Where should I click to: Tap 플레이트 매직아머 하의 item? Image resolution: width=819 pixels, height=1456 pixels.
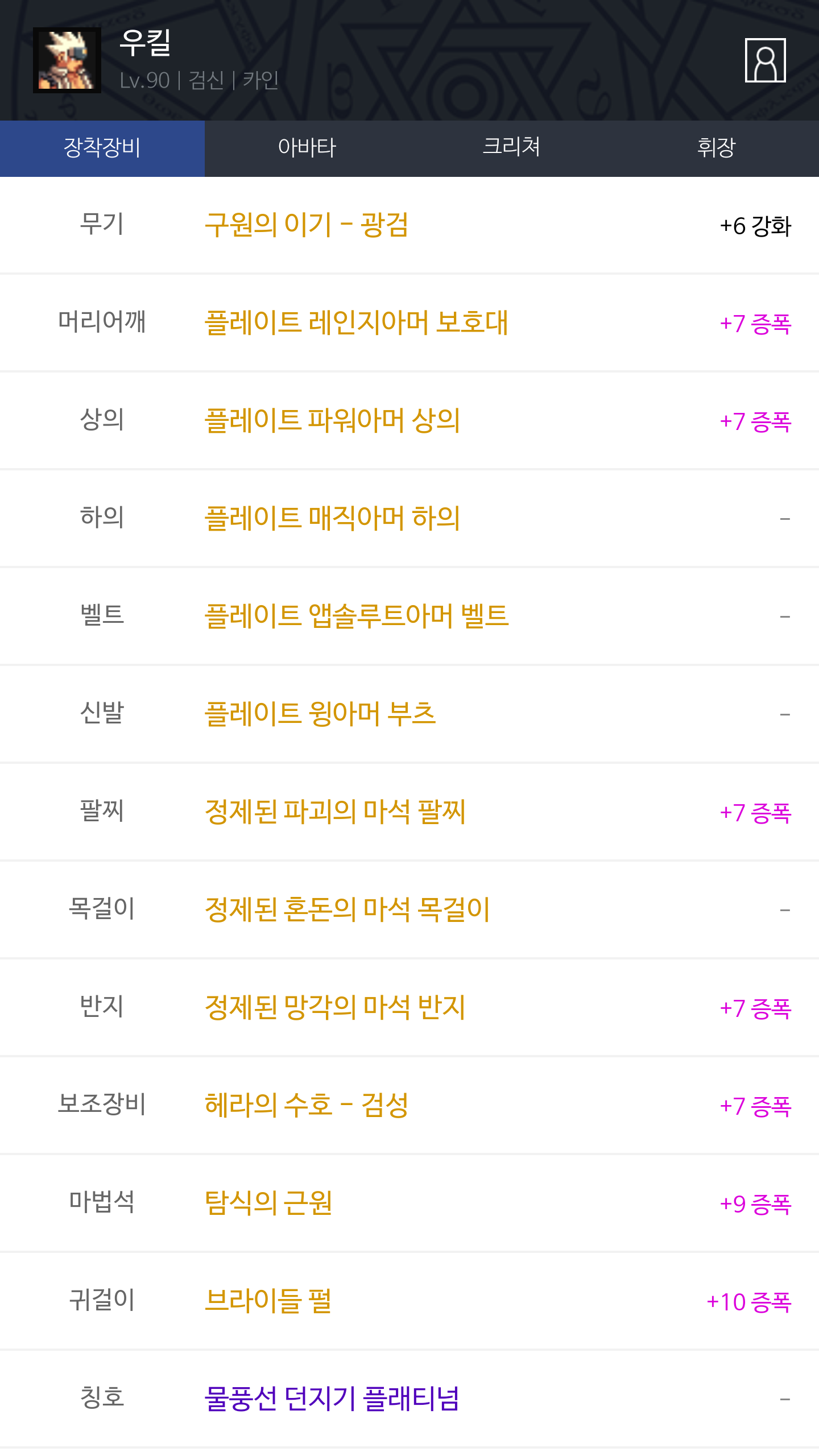coord(332,519)
